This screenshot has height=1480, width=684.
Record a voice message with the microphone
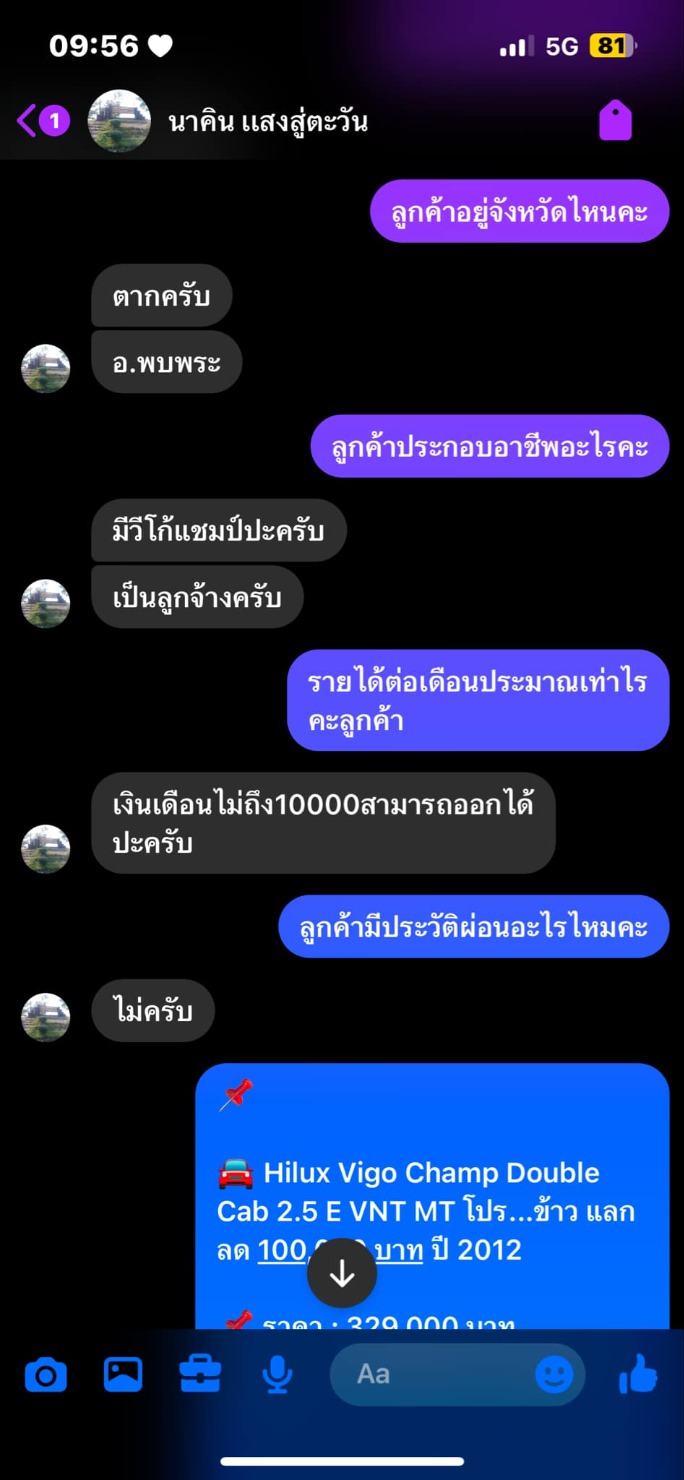277,1375
